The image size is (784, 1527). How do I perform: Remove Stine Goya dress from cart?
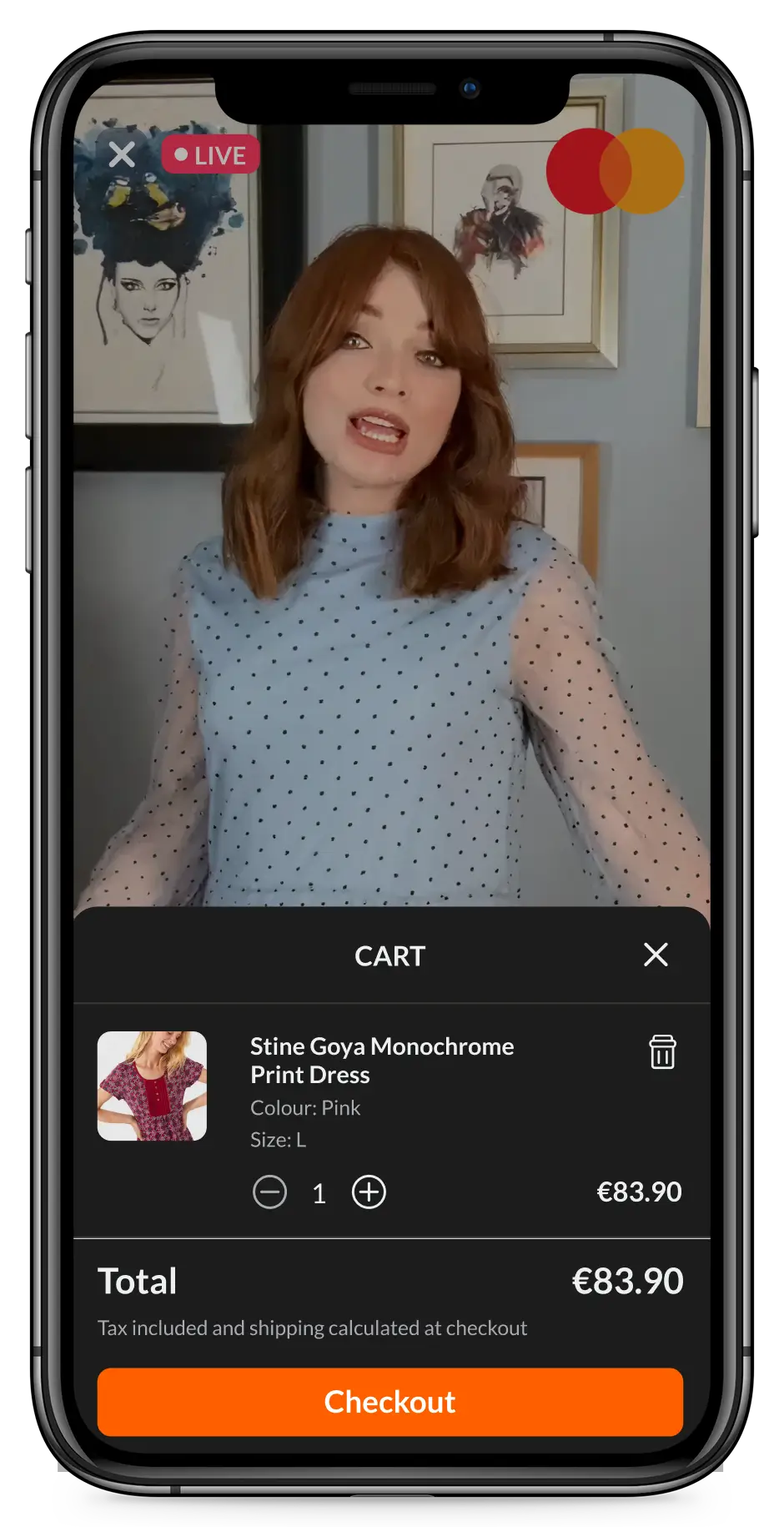pyautogui.click(x=662, y=1052)
